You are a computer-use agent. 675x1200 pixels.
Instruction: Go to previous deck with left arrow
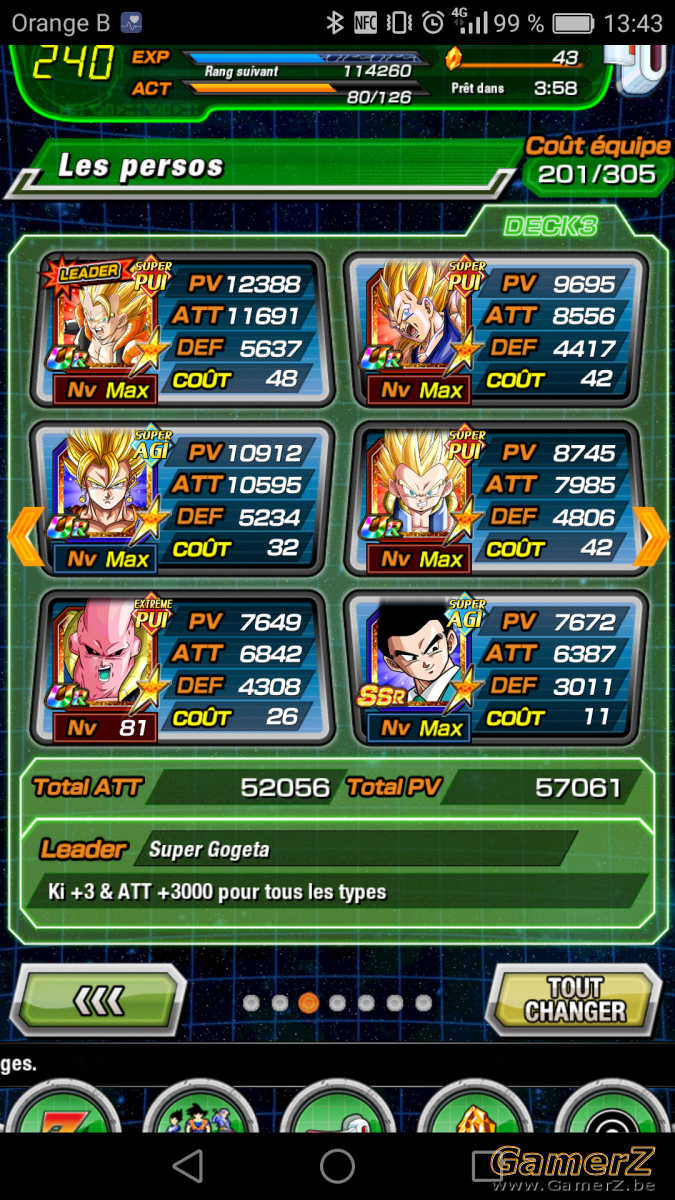(24, 537)
